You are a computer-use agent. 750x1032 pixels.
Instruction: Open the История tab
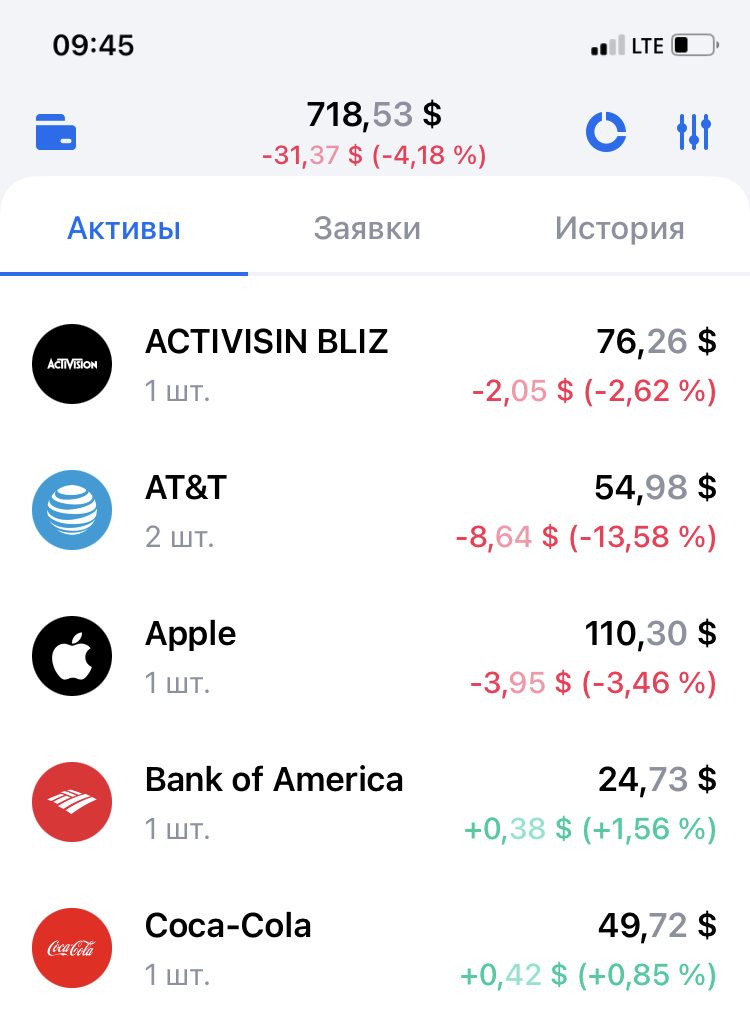coord(621,229)
